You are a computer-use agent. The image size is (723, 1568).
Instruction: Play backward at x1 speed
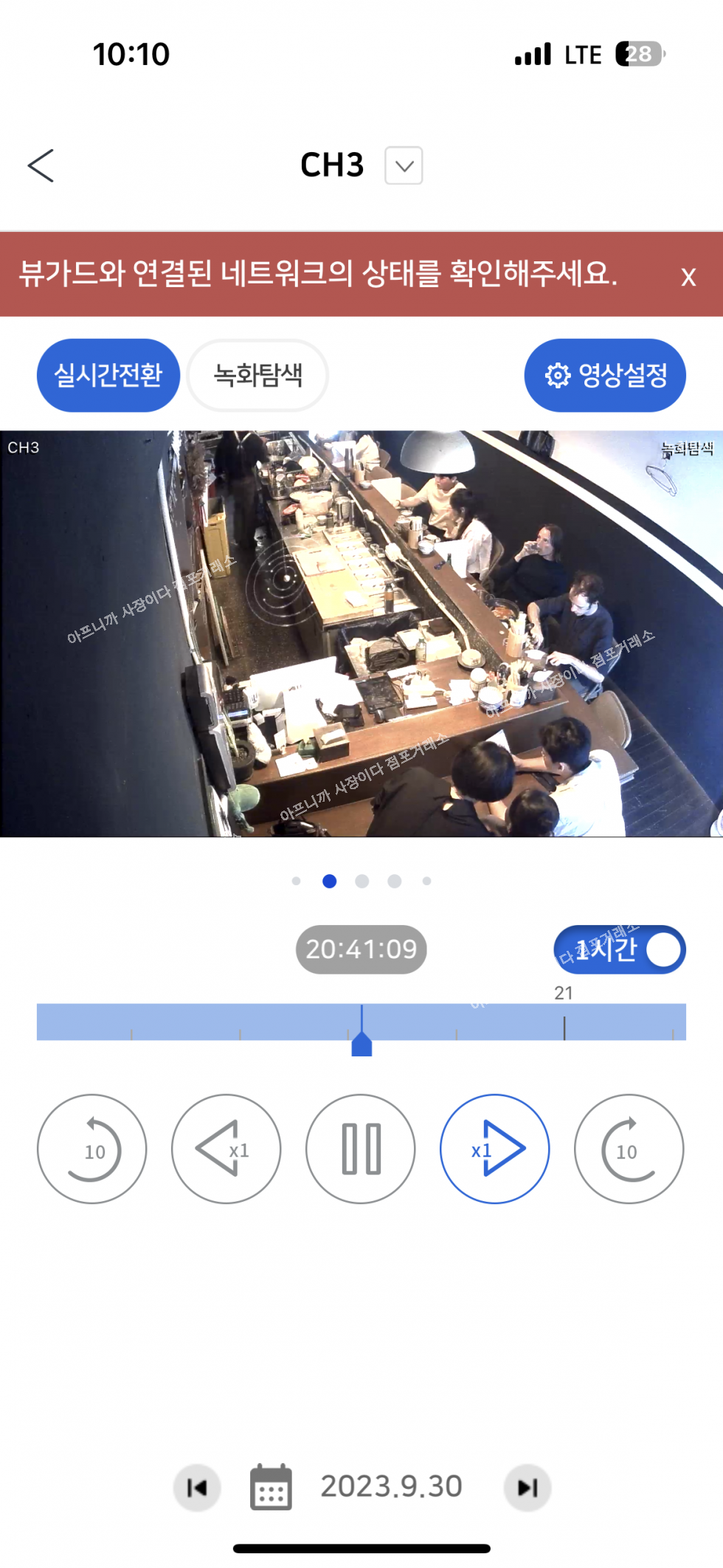point(226,1149)
